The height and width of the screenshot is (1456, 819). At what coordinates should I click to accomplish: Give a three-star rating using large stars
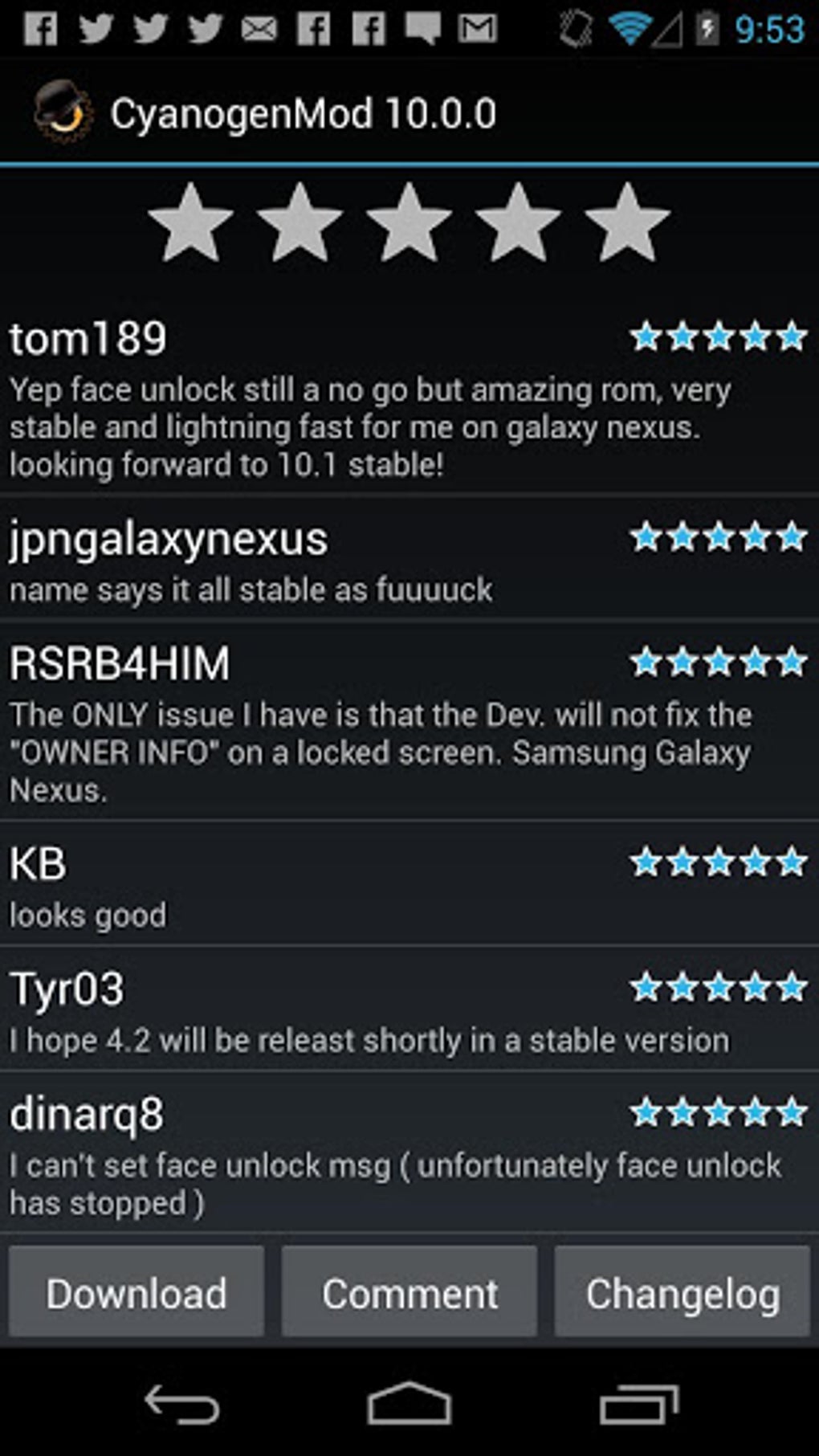pos(409,224)
